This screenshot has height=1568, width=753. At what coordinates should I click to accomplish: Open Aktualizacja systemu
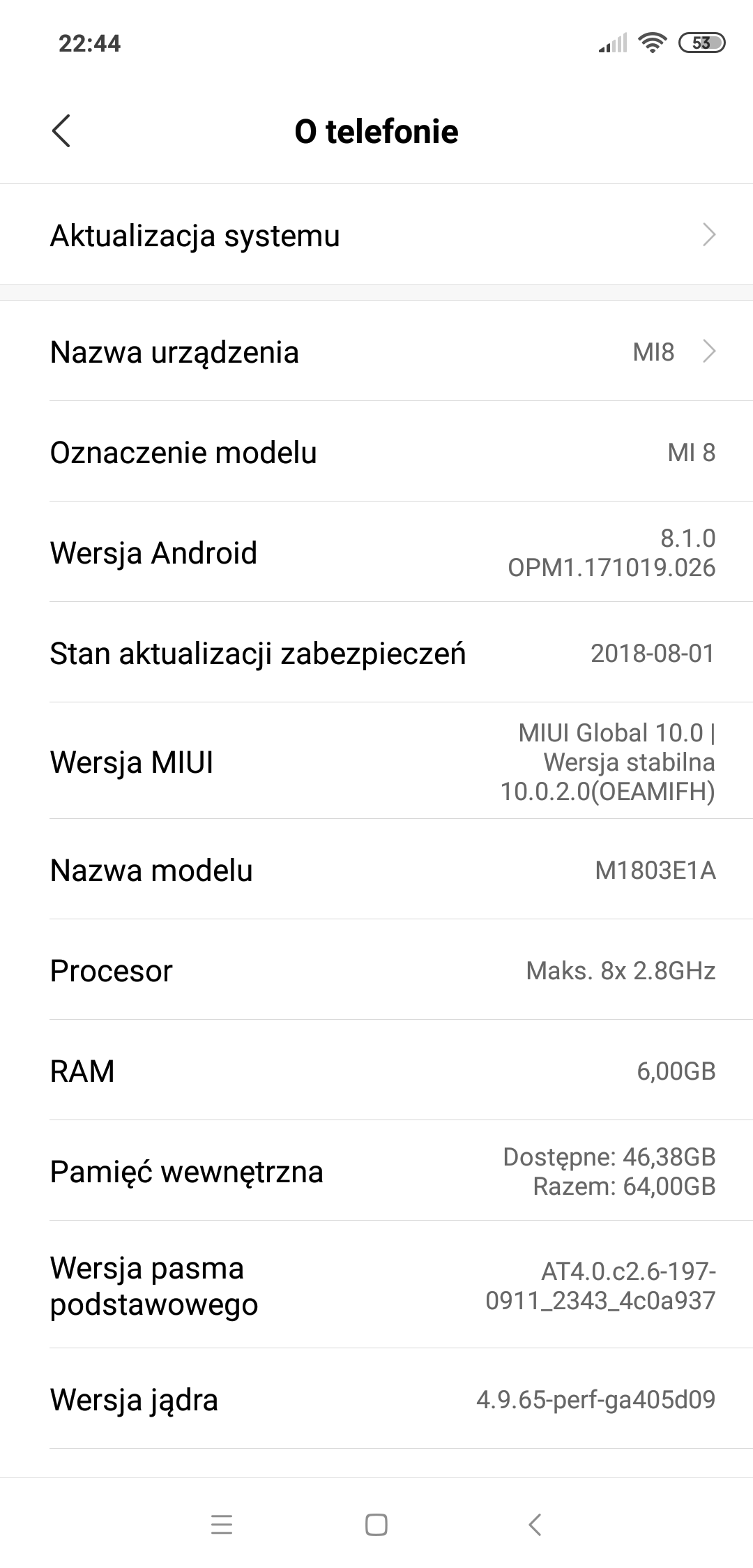[x=376, y=235]
